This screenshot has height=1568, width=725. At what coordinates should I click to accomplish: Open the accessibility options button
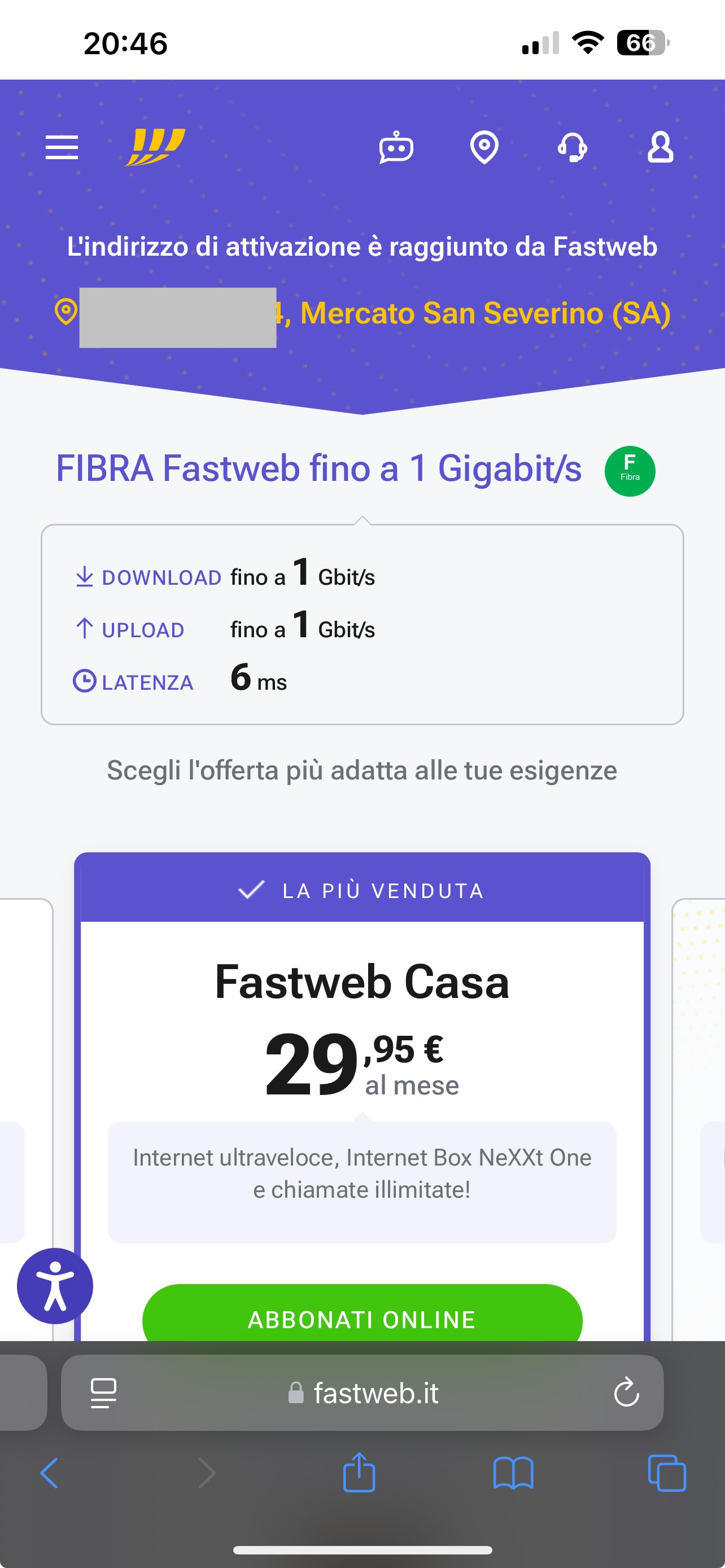55,1286
